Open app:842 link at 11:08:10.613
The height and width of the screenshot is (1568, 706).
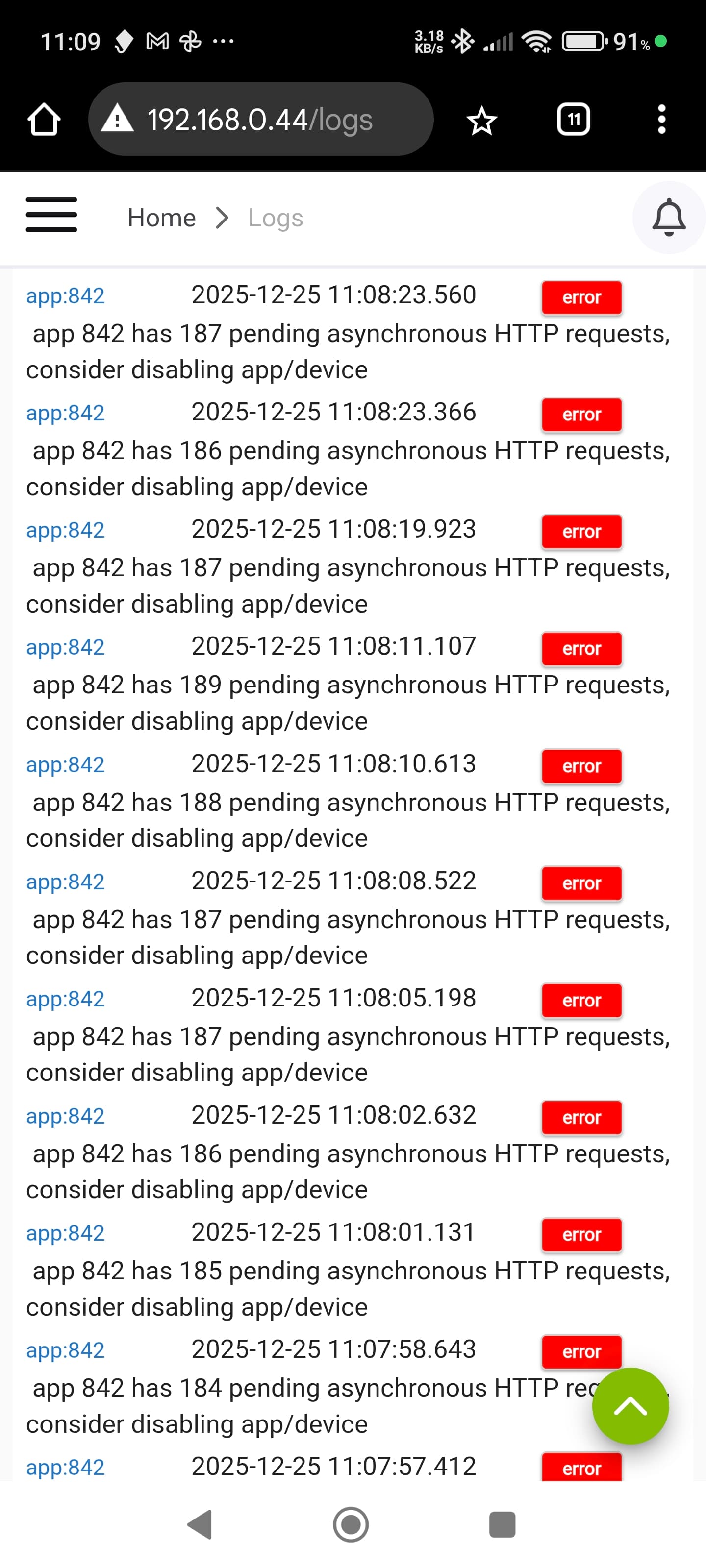click(x=65, y=764)
